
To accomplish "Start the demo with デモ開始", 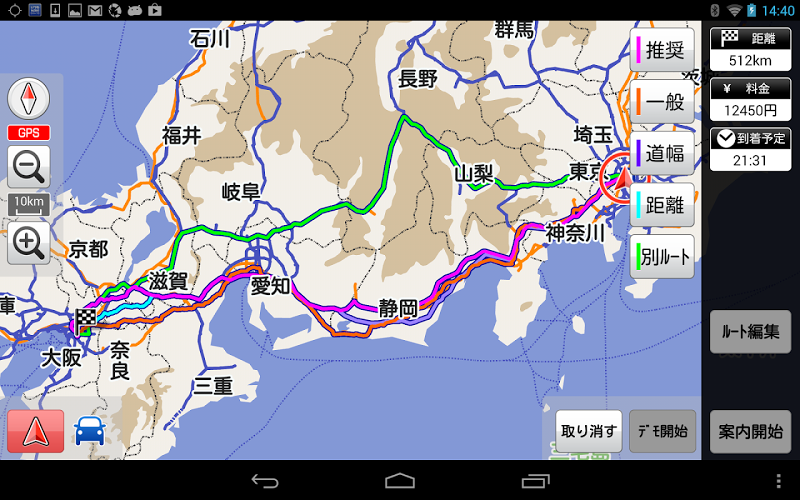I will point(663,432).
